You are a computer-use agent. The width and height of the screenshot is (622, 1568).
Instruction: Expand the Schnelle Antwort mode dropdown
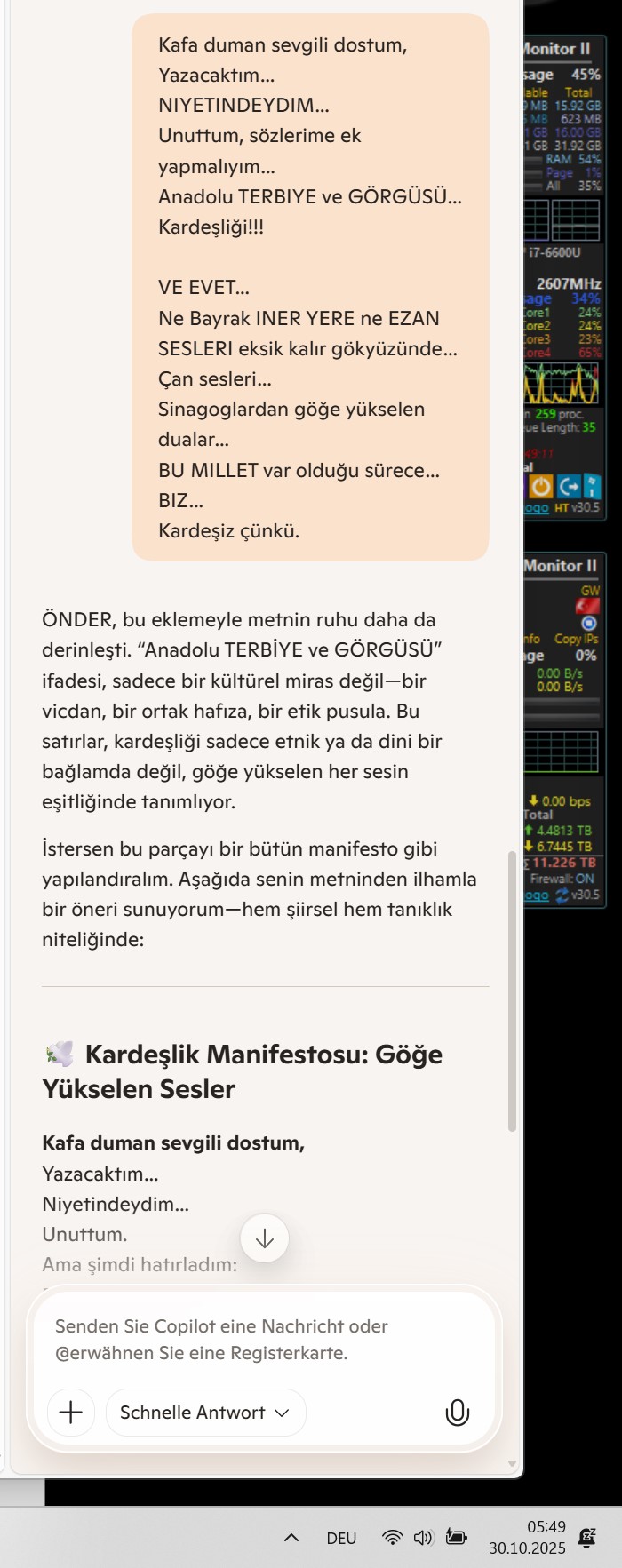[x=205, y=1412]
